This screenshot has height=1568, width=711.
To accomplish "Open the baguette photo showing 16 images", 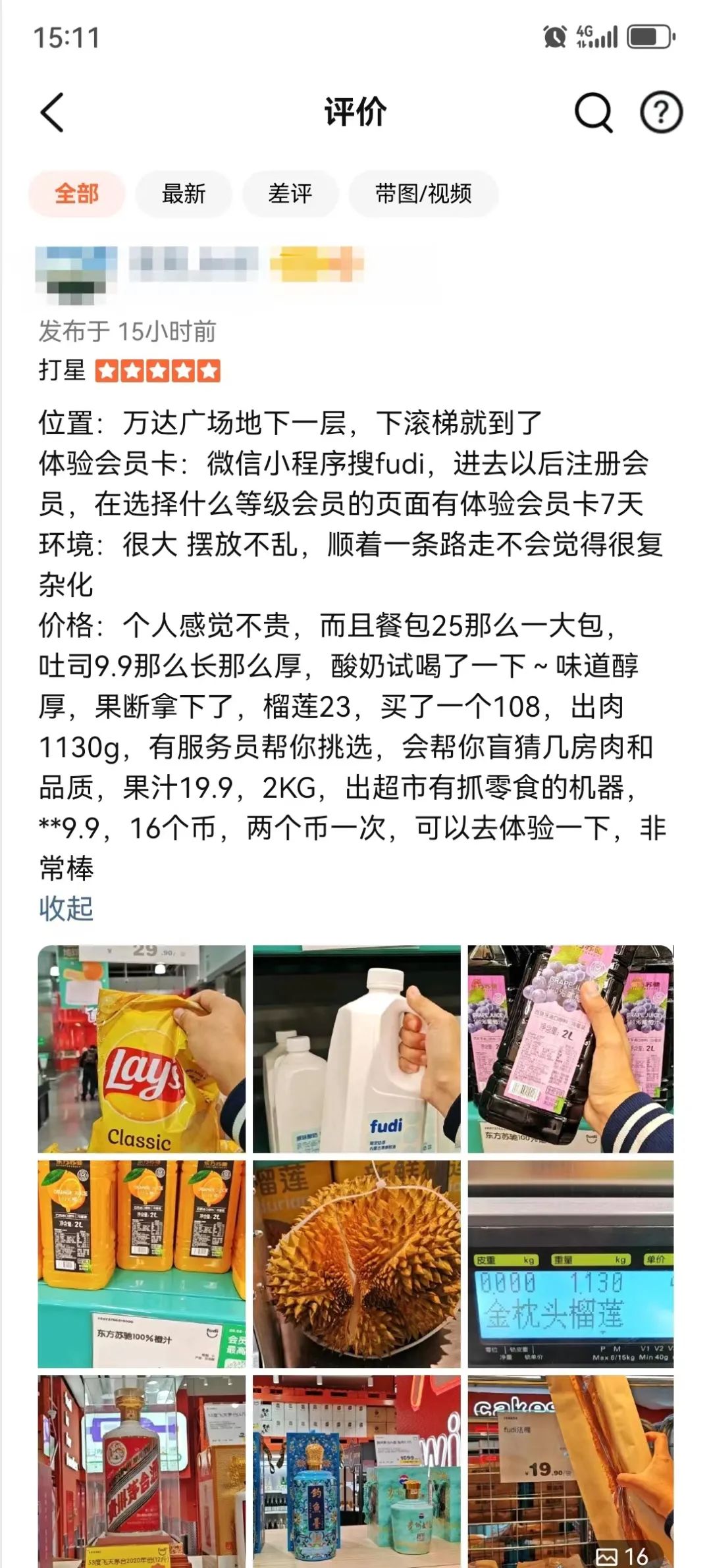I will pyautogui.click(x=570, y=1471).
